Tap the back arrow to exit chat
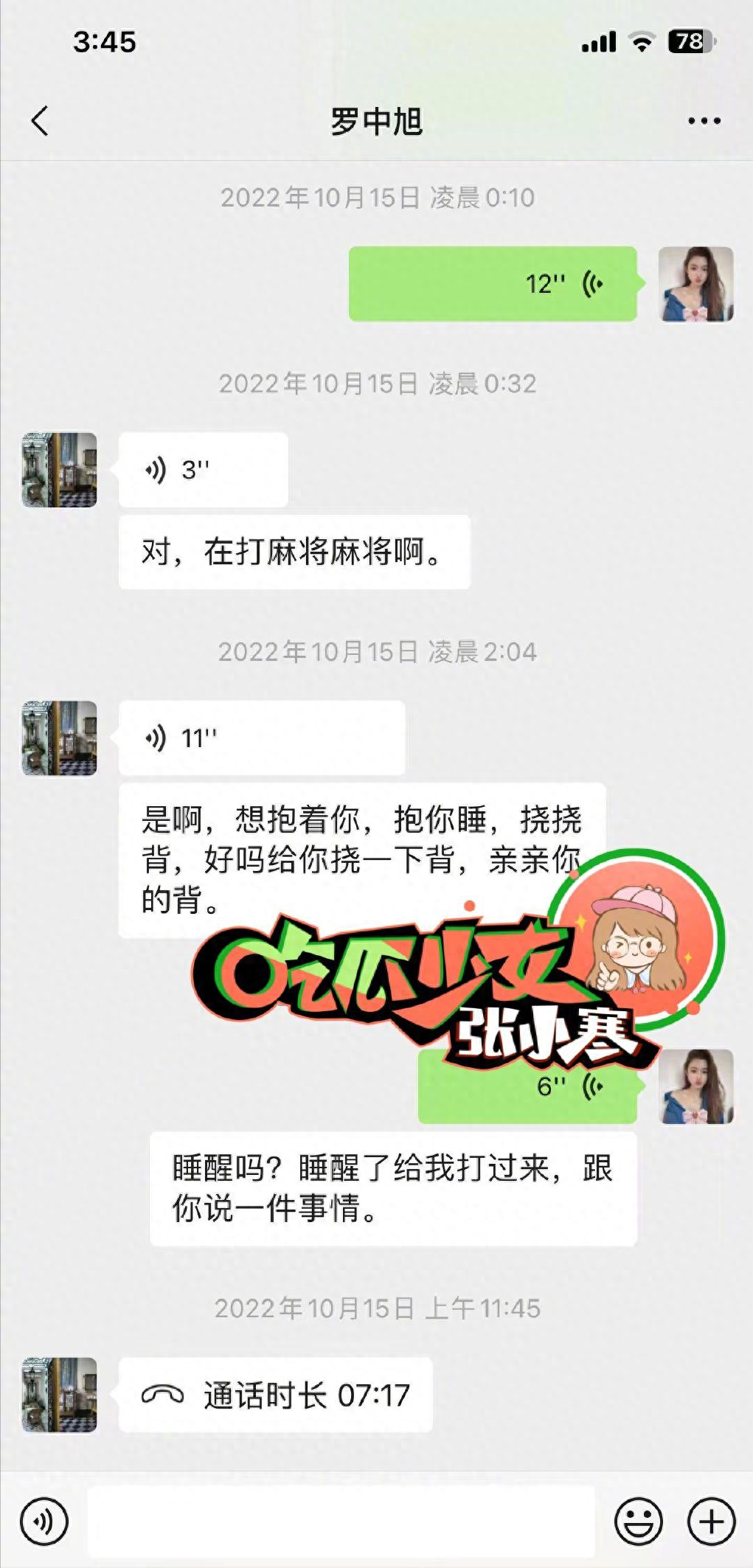Image resolution: width=753 pixels, height=1568 pixels. pyautogui.click(x=42, y=122)
